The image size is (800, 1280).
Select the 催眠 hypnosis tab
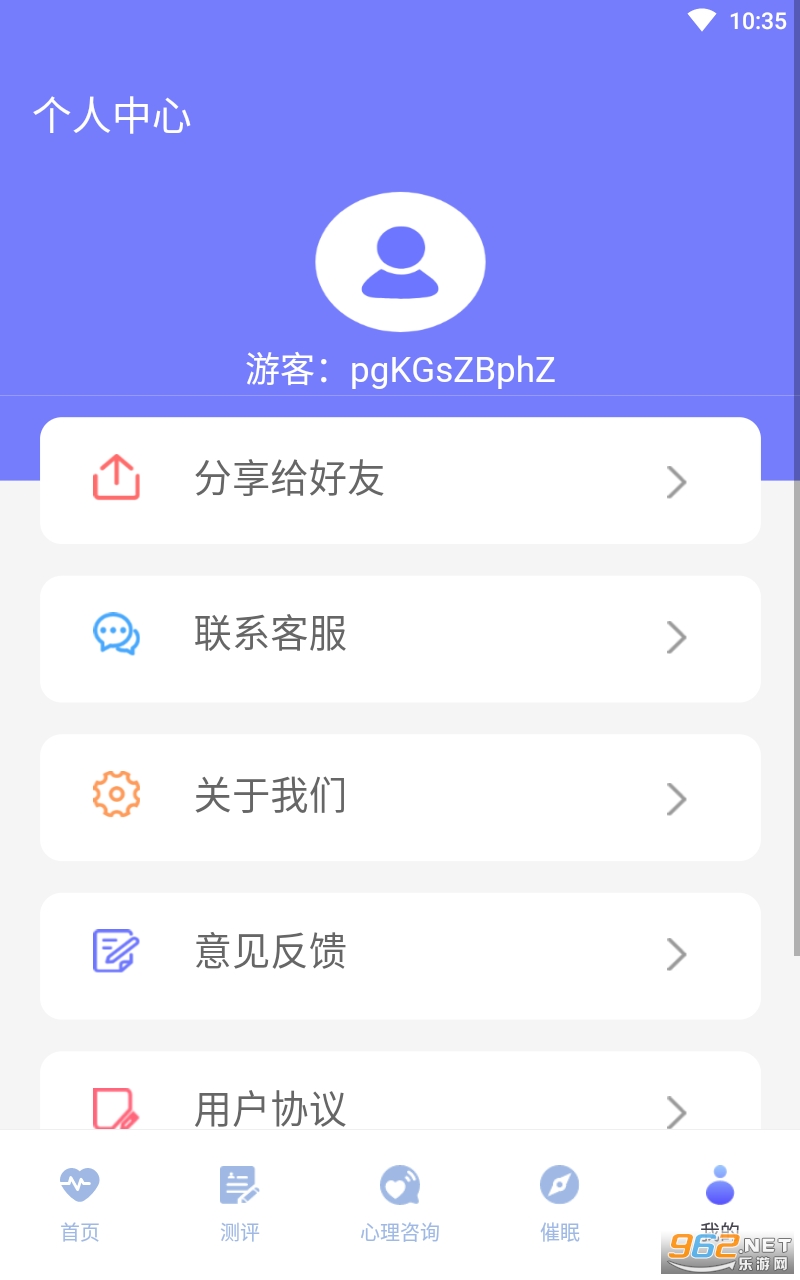click(x=560, y=1202)
